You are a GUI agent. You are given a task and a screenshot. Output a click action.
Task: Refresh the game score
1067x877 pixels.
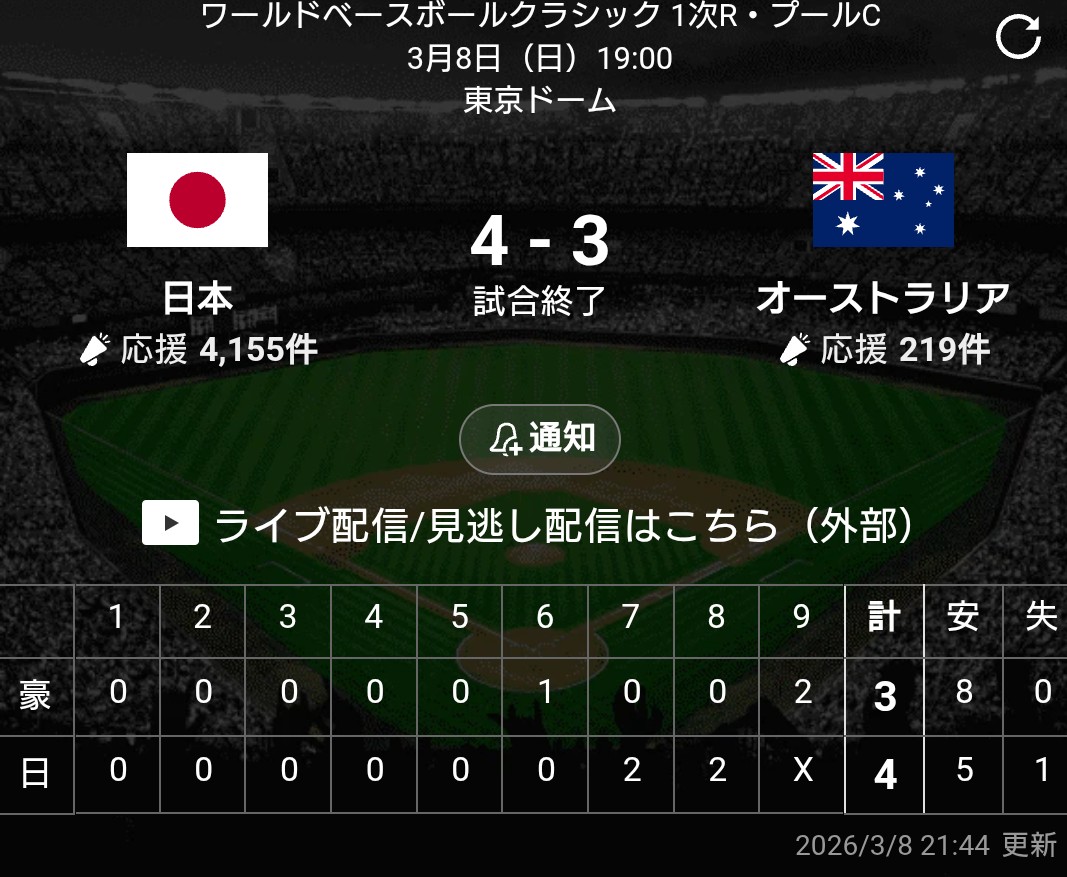tap(1018, 38)
